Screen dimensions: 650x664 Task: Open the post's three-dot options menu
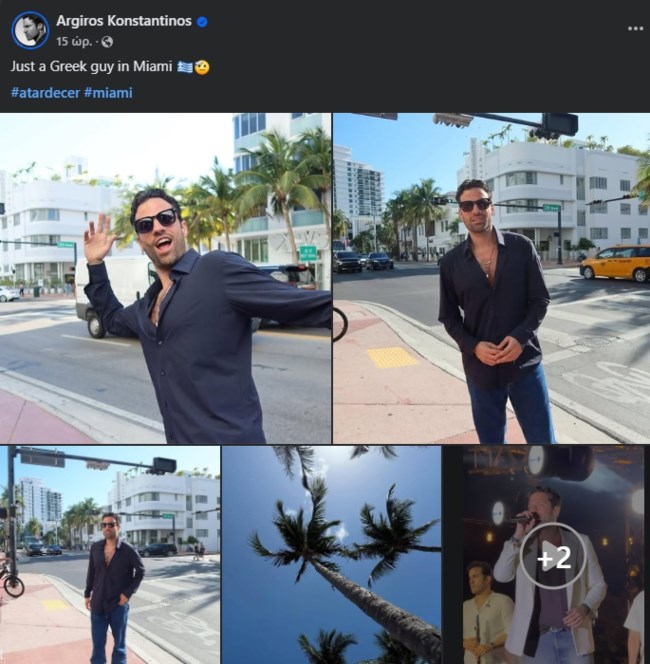635,28
